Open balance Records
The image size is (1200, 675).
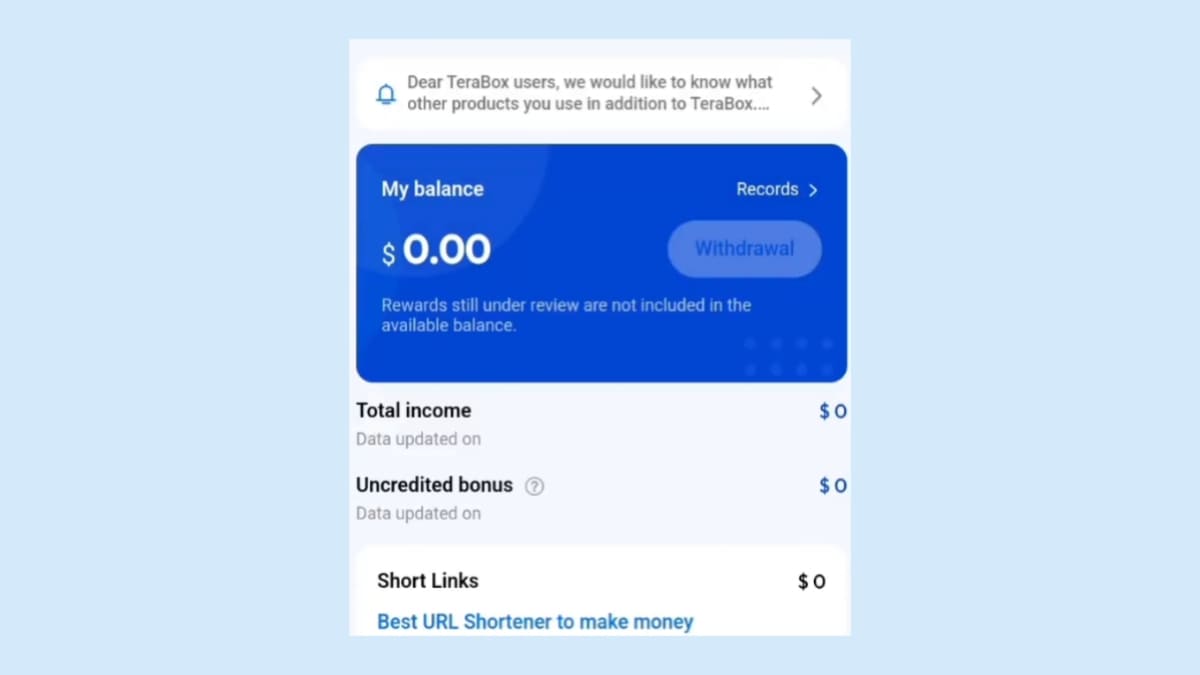776,190
